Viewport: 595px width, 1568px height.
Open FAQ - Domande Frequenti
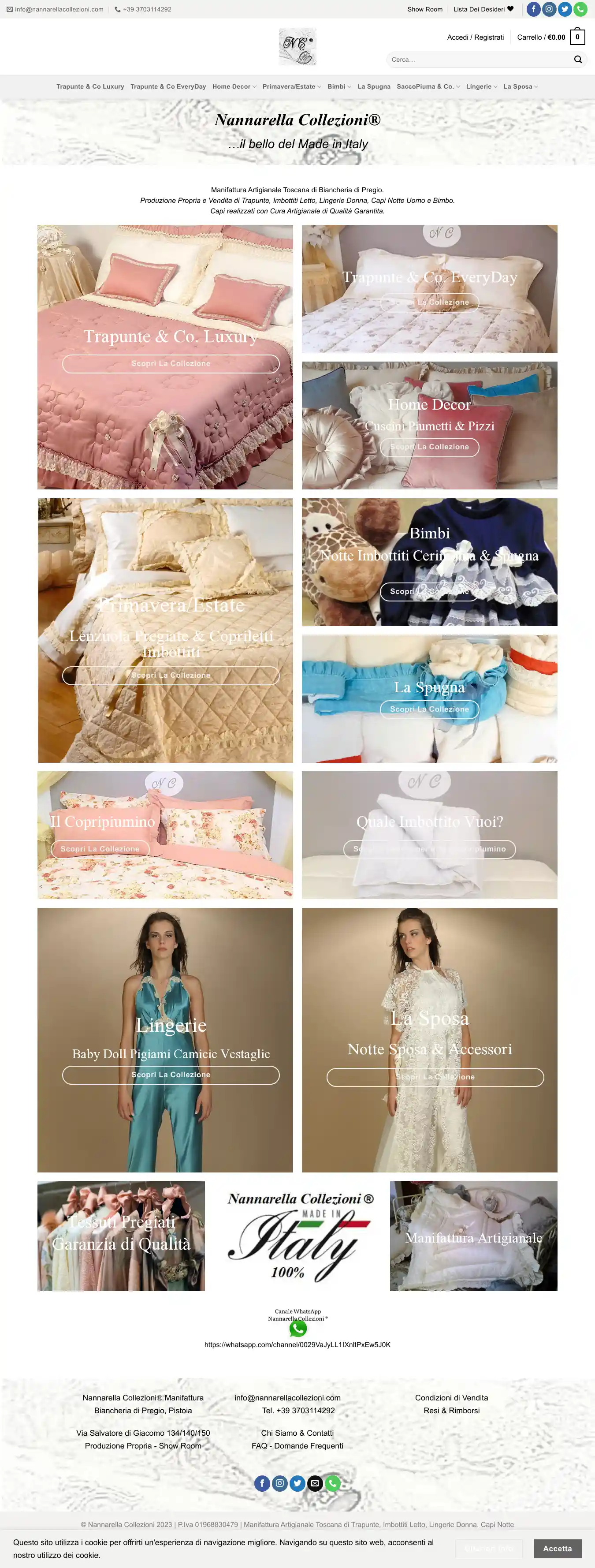297,1446
